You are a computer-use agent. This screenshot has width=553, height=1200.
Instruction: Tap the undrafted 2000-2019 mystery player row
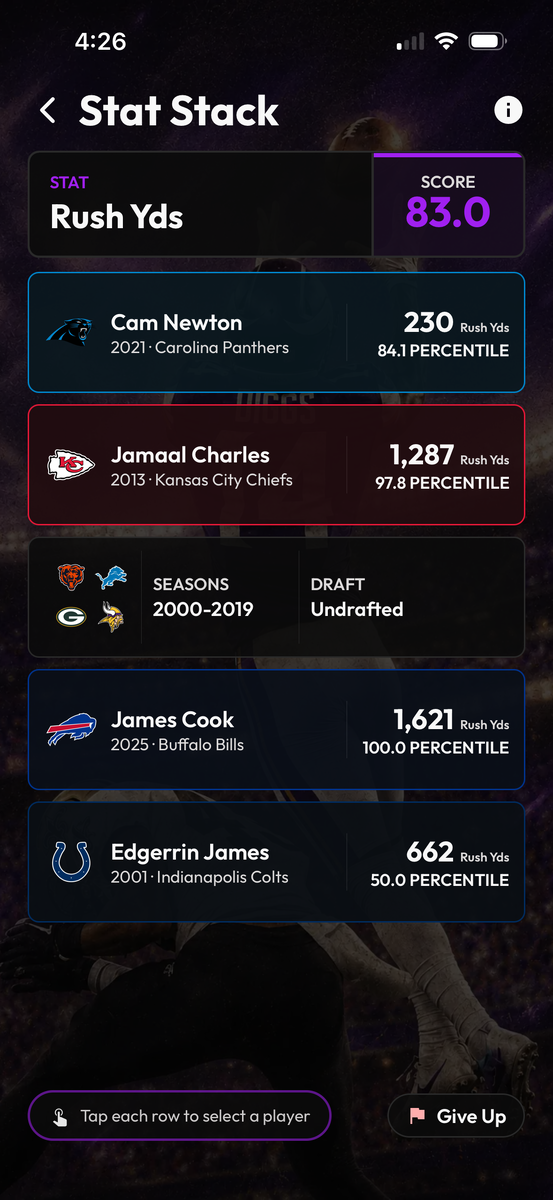click(276, 597)
